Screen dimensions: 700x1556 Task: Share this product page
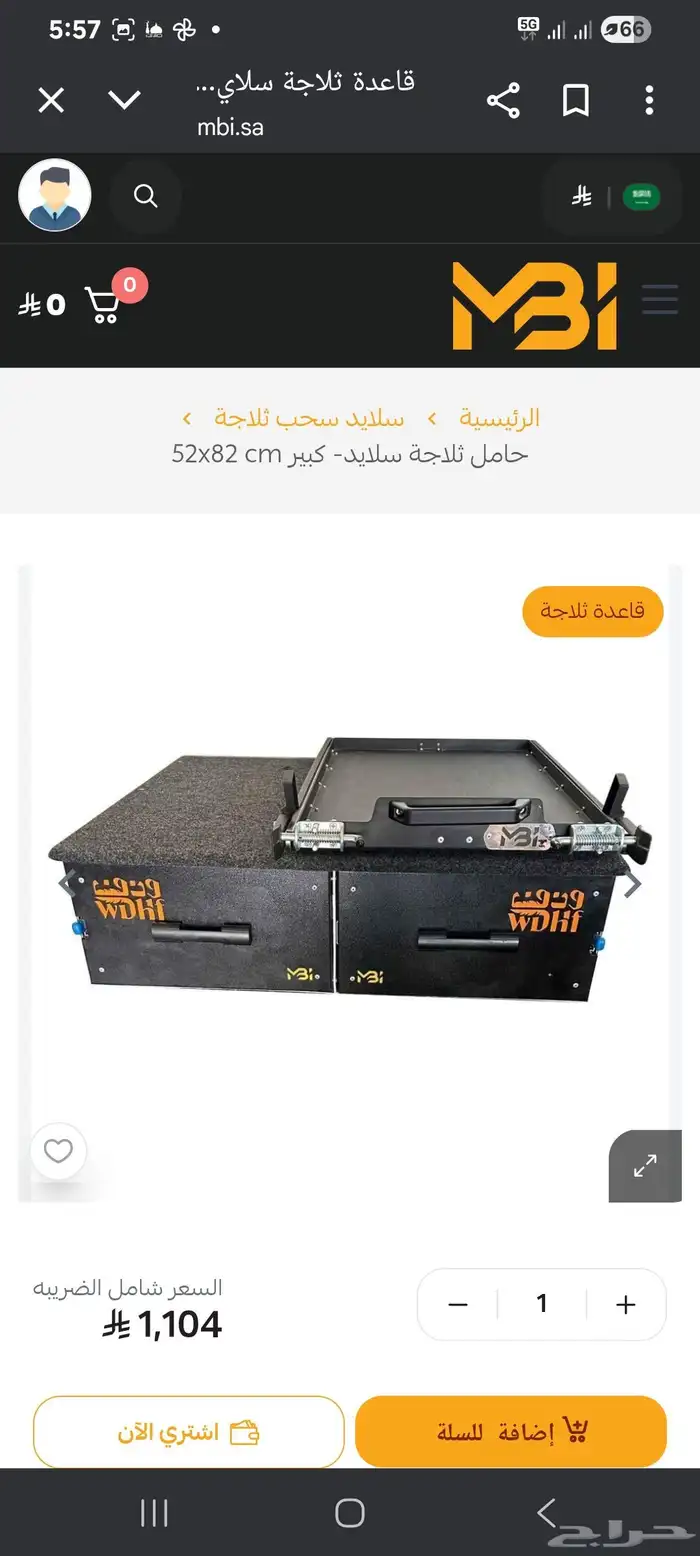click(x=503, y=100)
